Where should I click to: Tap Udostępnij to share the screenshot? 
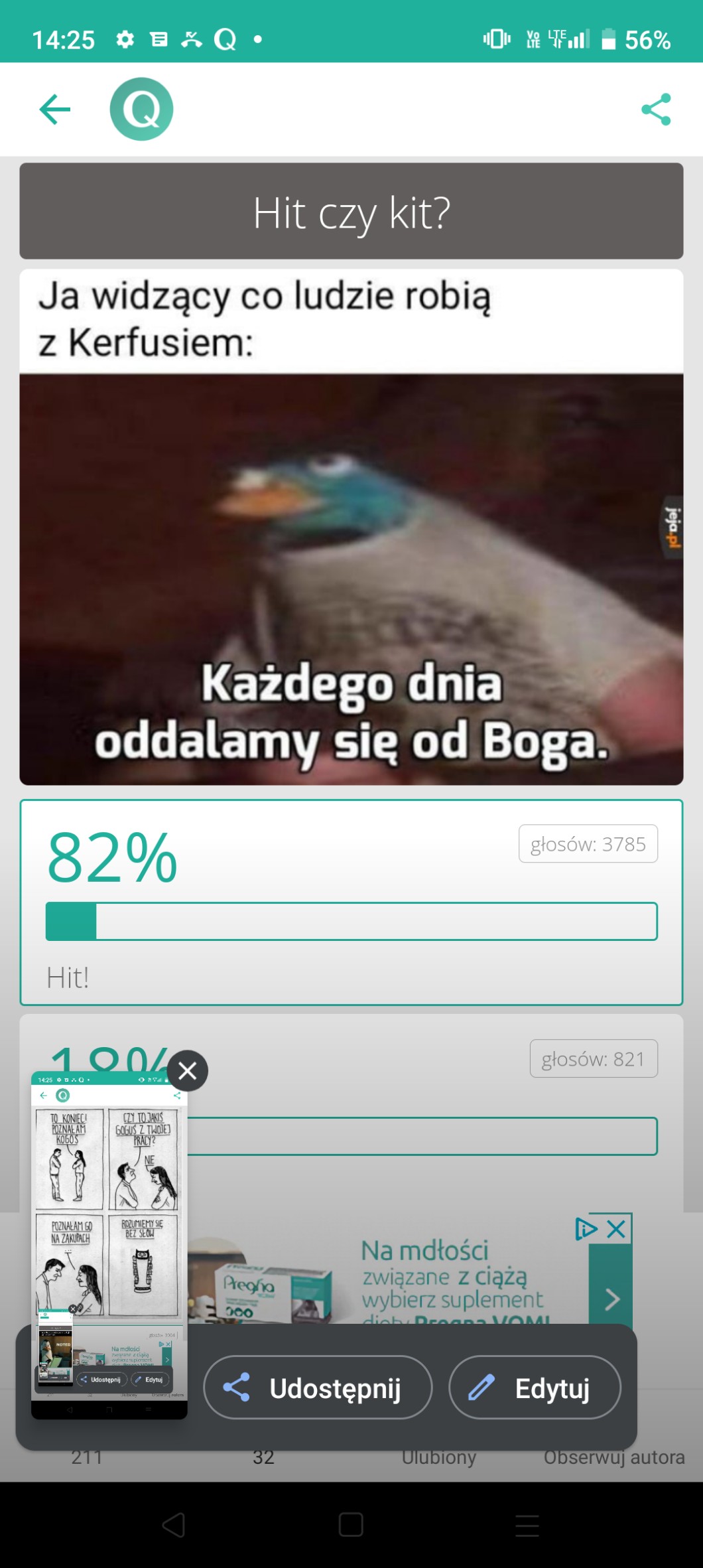tap(318, 1388)
